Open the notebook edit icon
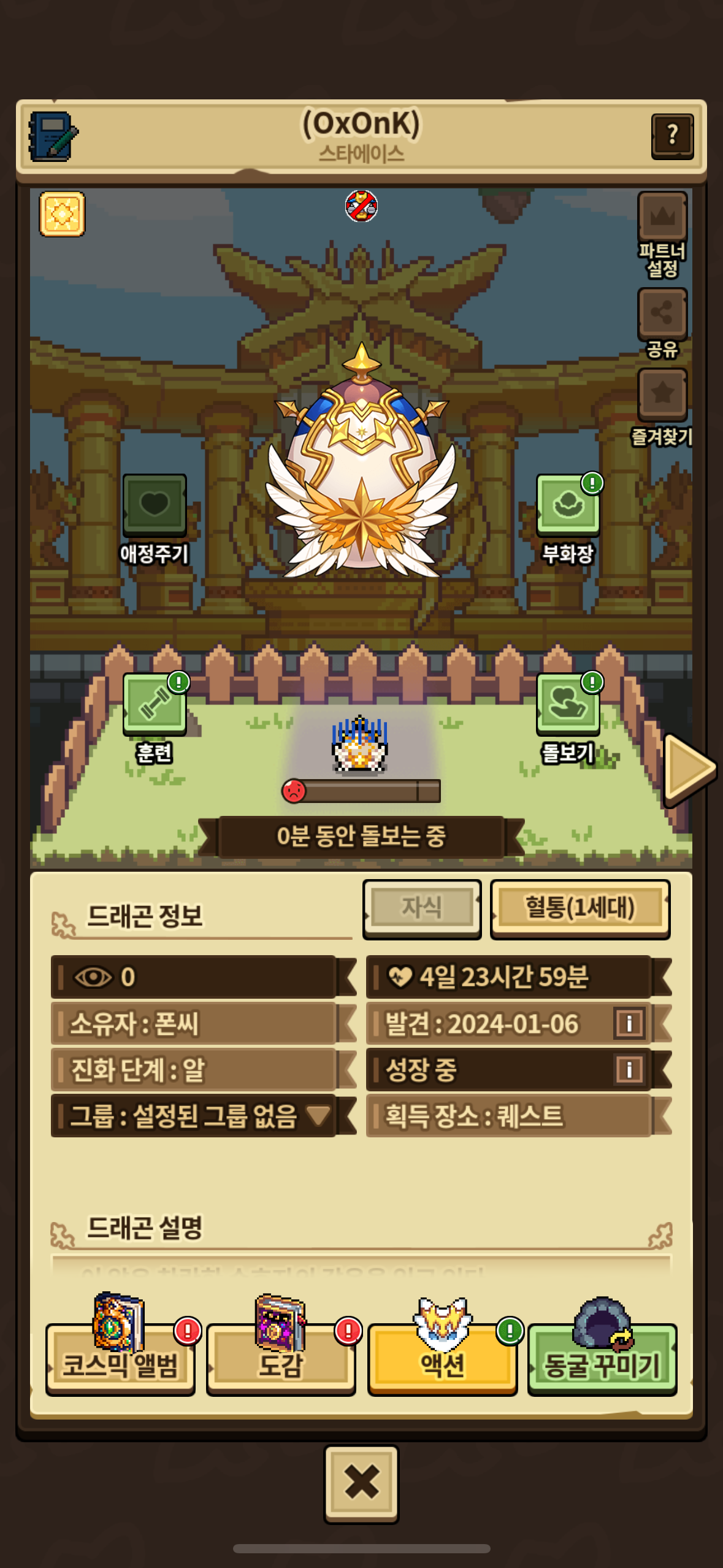Image resolution: width=723 pixels, height=1568 pixels. point(53,136)
